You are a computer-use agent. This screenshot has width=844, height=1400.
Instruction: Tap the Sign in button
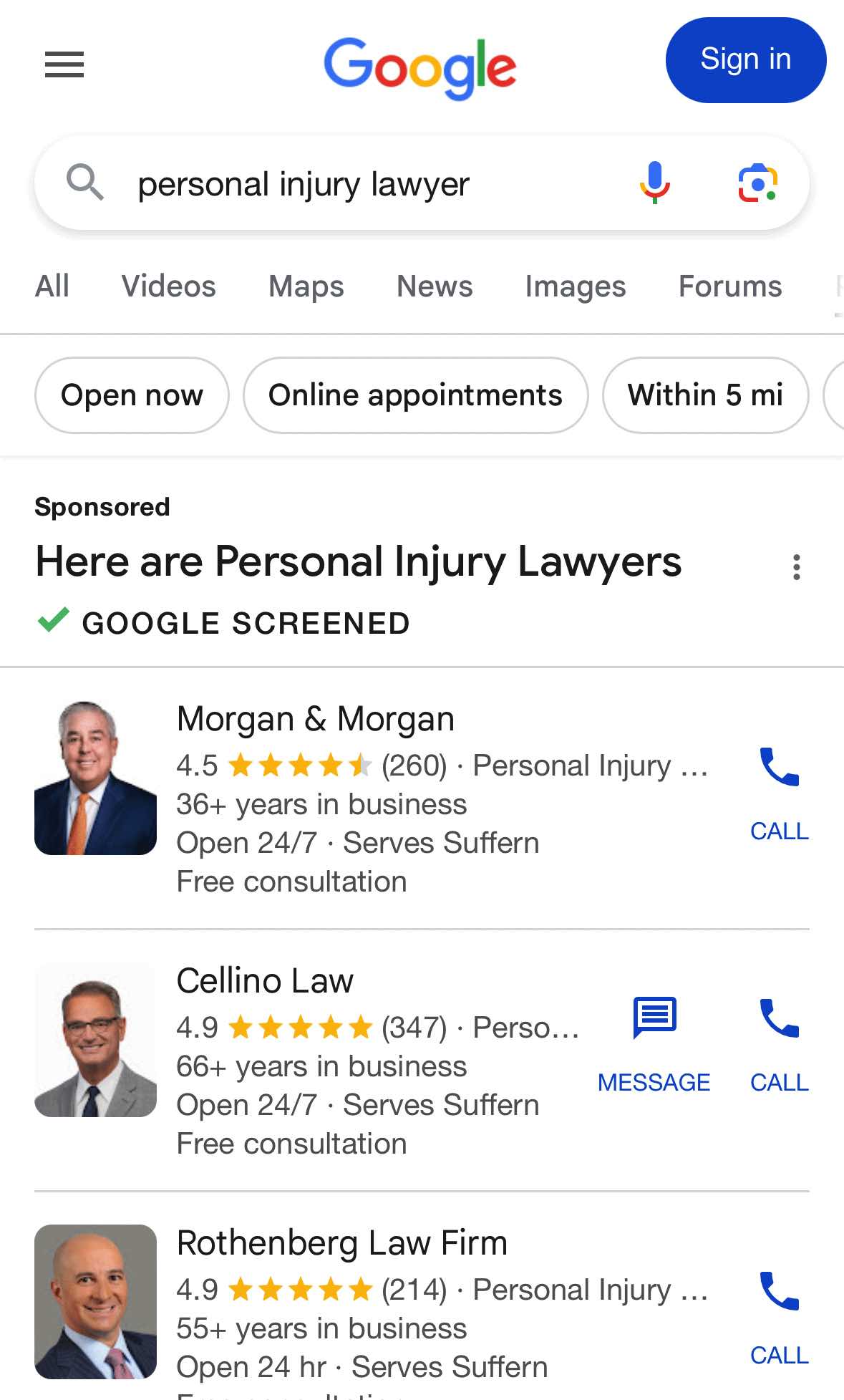[x=745, y=60]
